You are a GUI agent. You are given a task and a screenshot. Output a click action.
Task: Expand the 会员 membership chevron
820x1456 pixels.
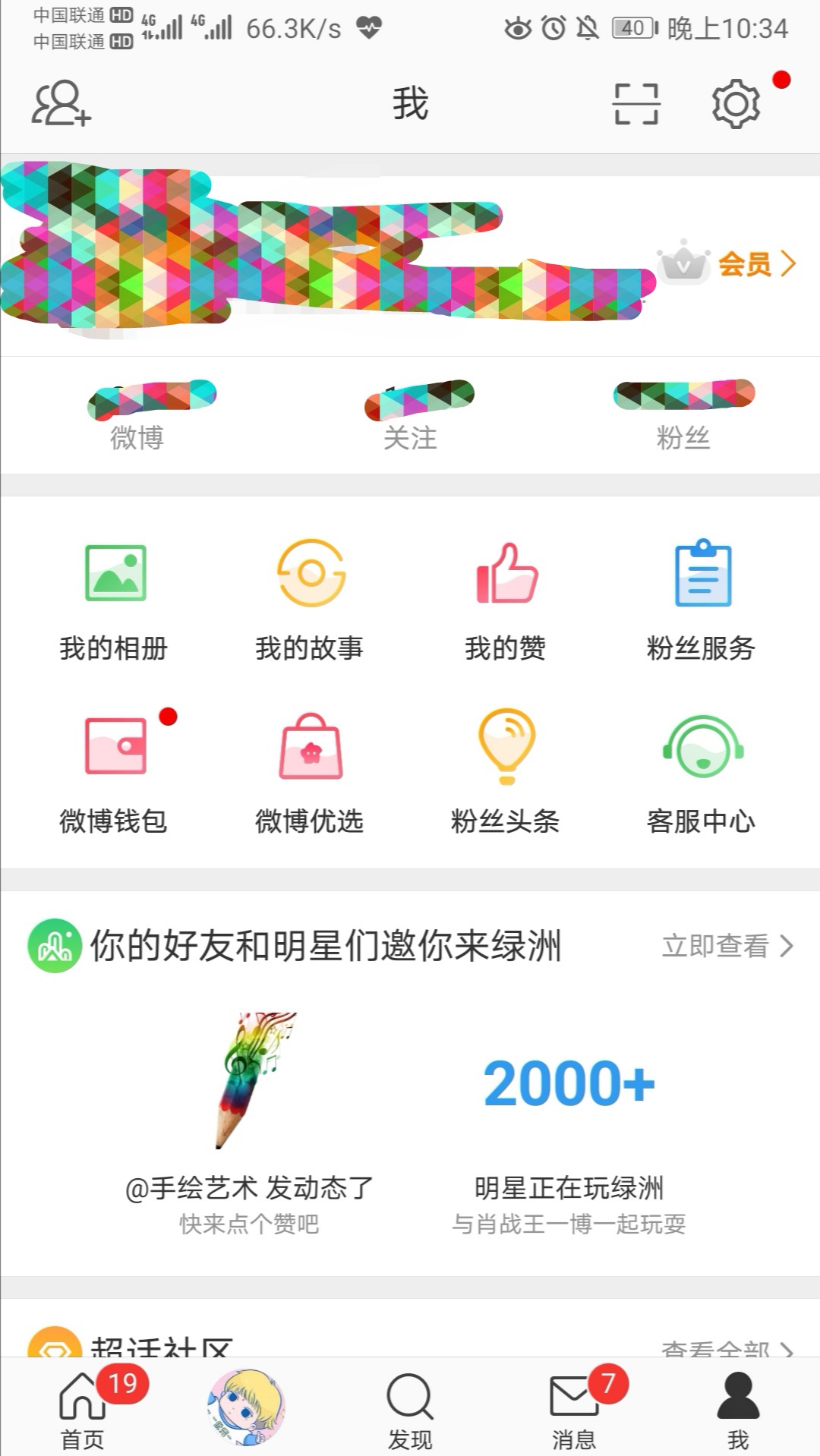[788, 266]
